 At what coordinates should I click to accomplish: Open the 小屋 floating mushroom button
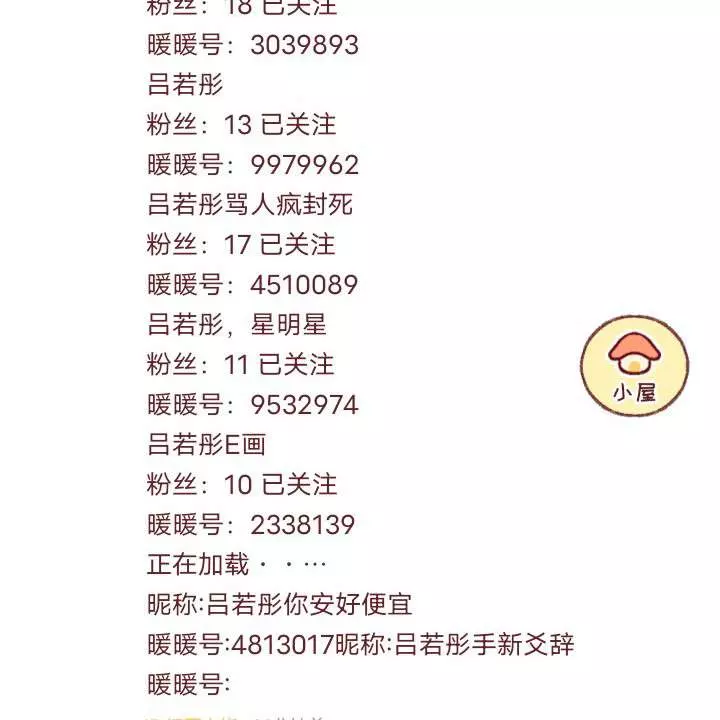pyautogui.click(x=634, y=366)
